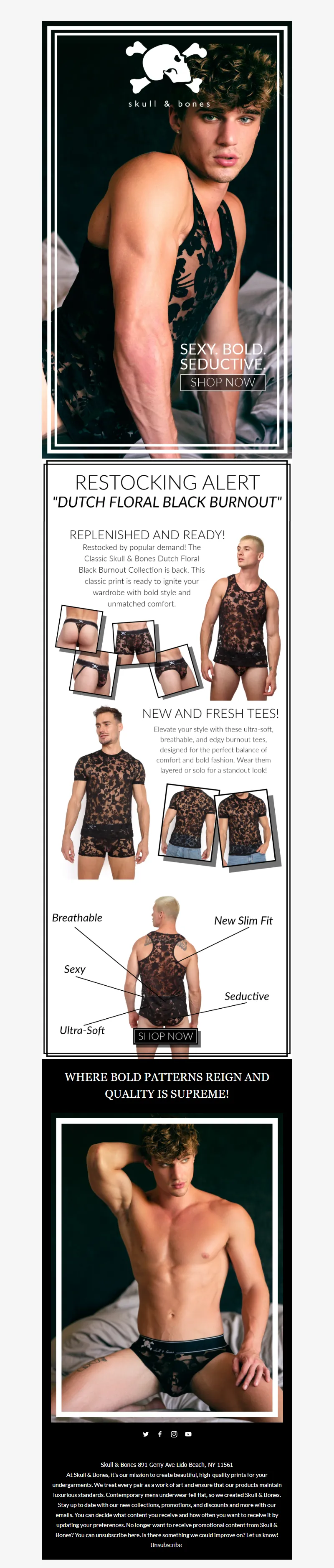The height and width of the screenshot is (1568, 334).
Task: Open the Facebook icon
Action: click(160, 1434)
